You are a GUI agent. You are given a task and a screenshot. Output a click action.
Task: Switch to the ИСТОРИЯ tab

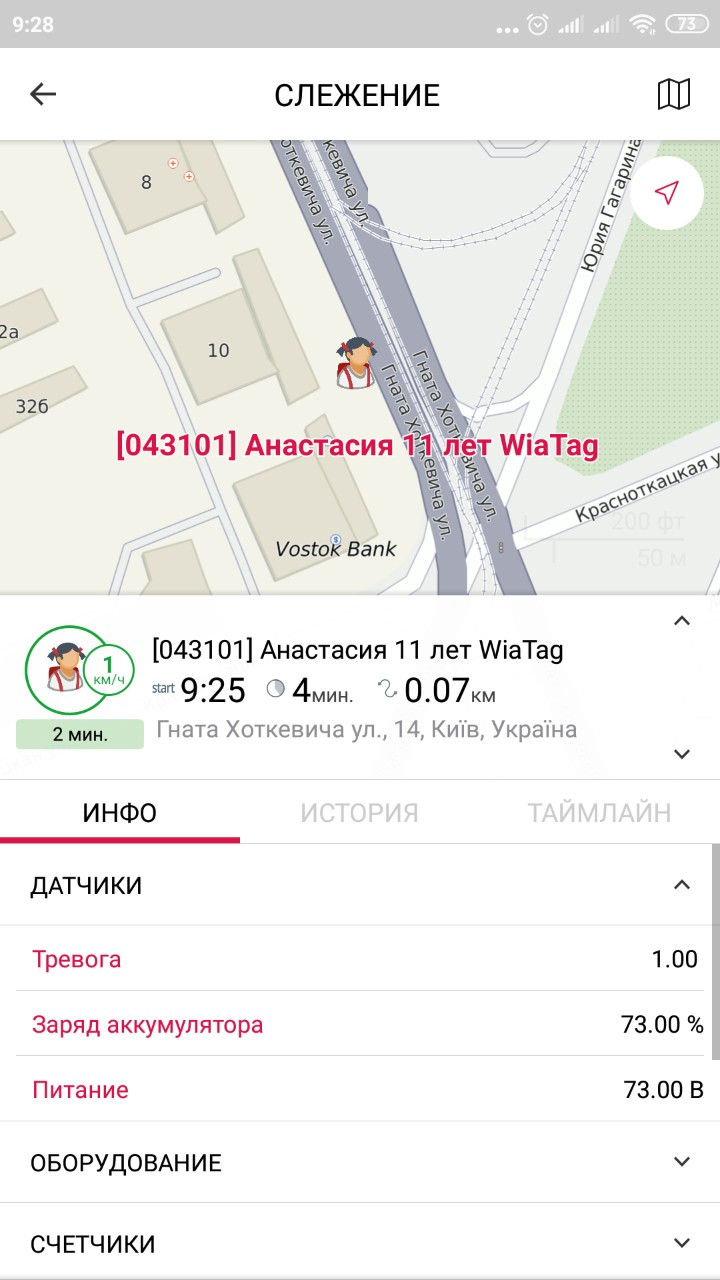pos(358,812)
